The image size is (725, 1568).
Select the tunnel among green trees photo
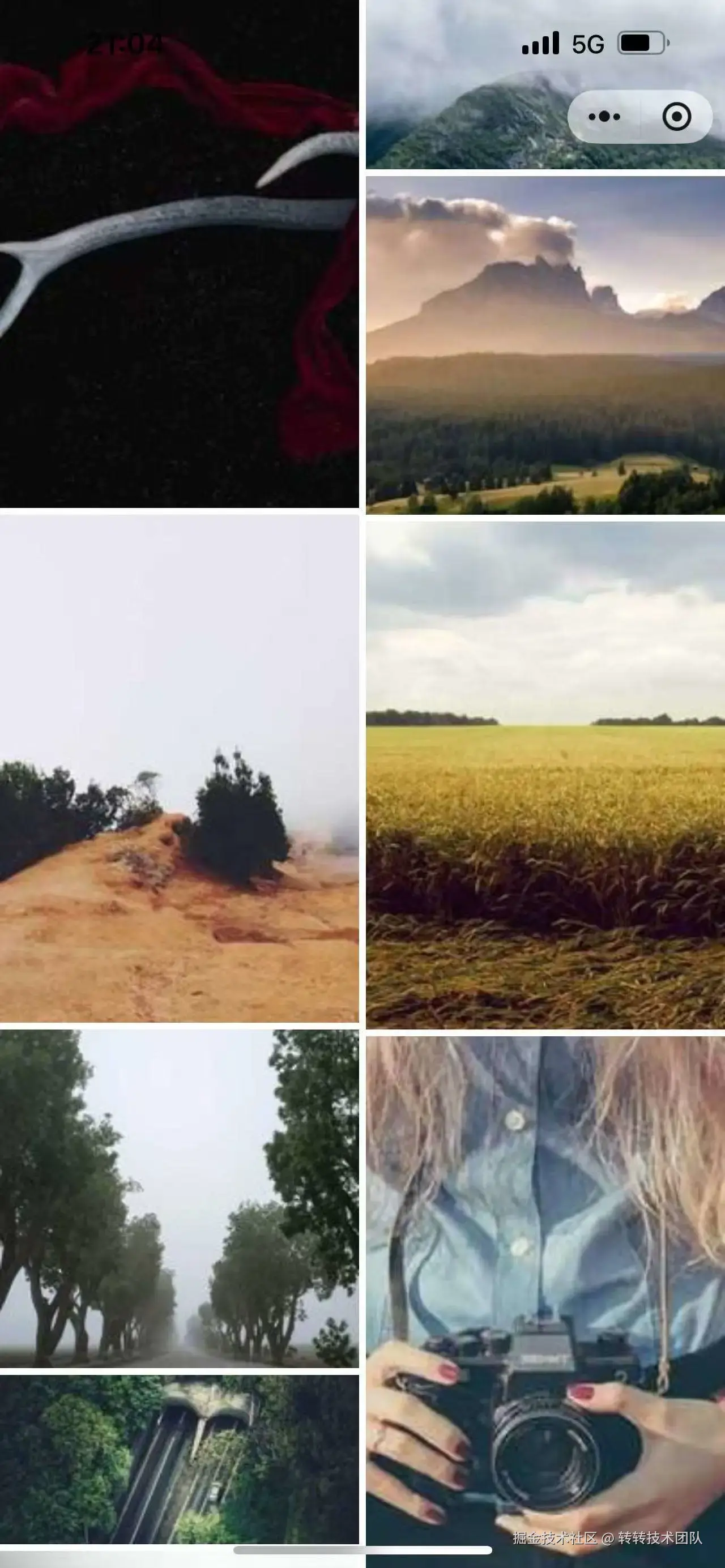click(179, 1461)
